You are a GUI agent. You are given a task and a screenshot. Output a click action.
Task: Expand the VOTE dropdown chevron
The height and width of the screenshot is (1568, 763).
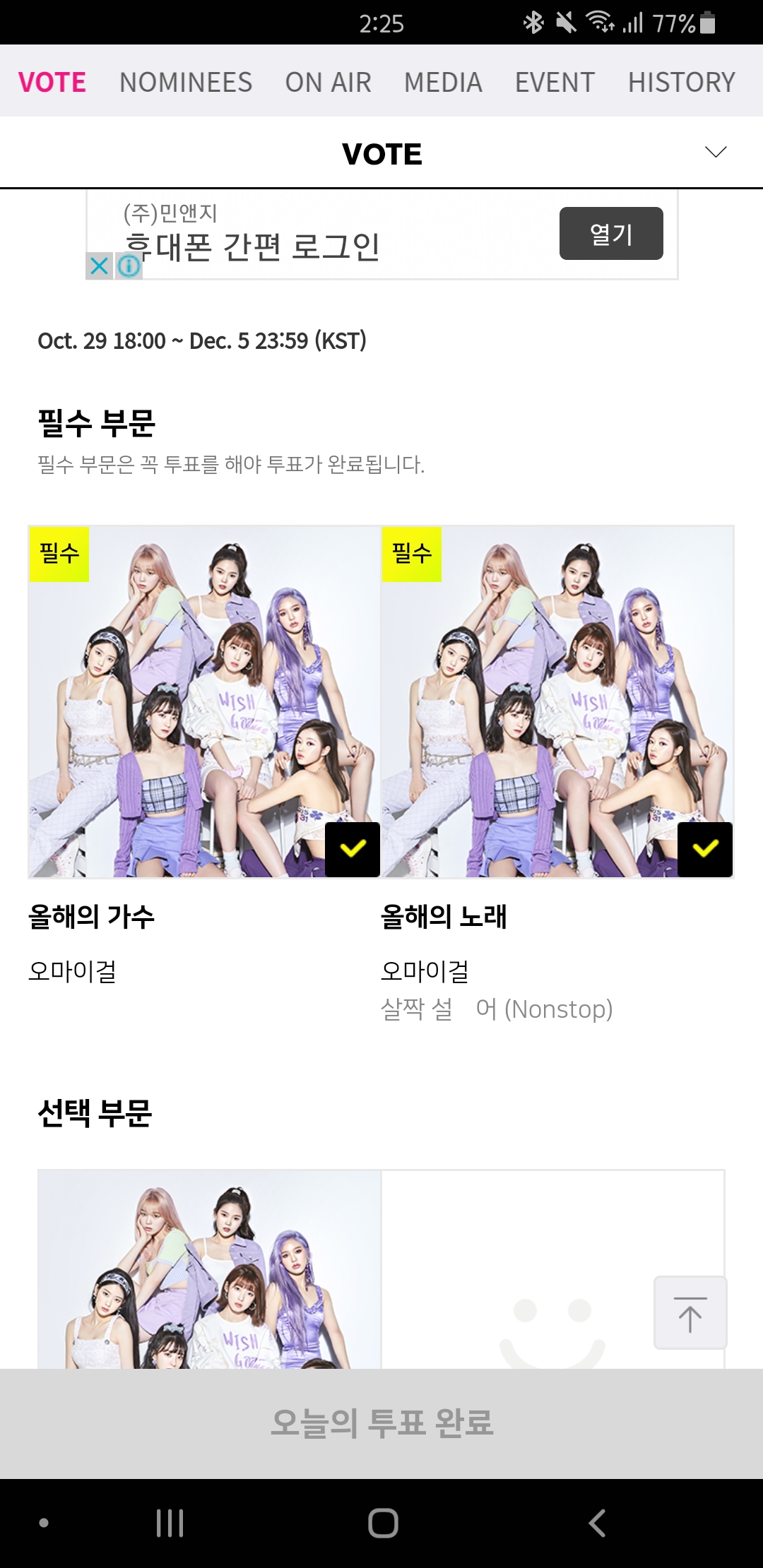(x=716, y=153)
